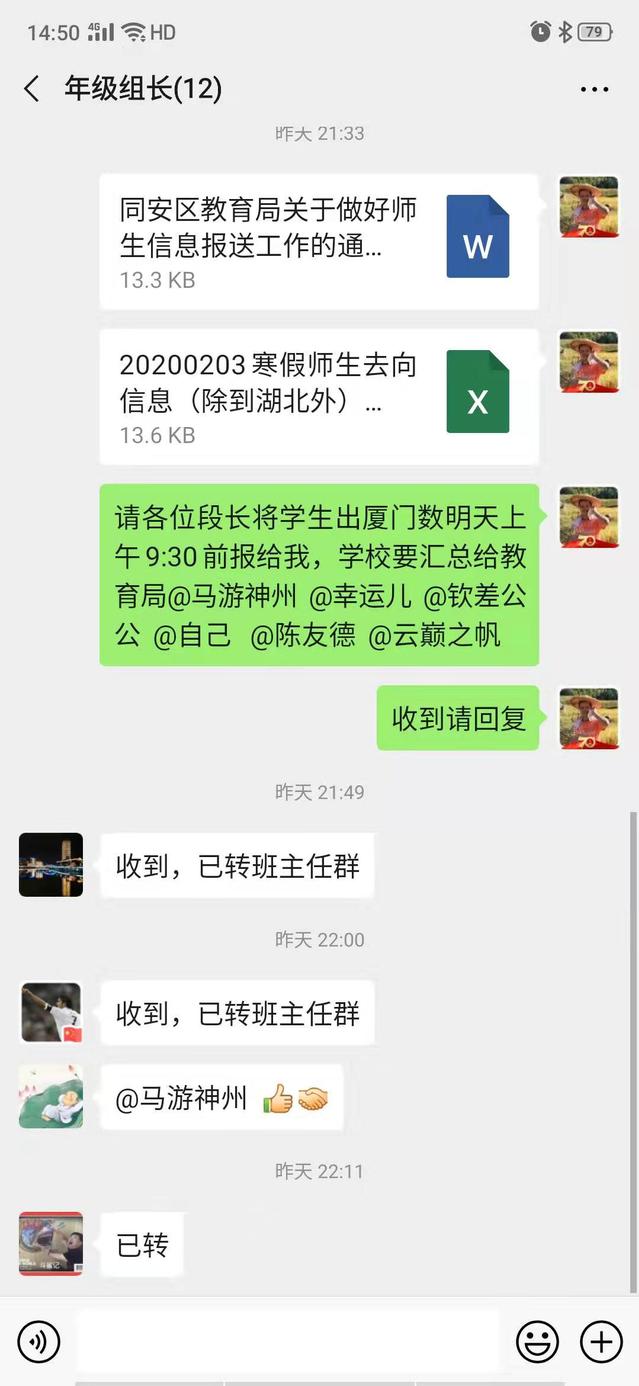
Task: Go back from the 年级组长 group chat
Action: [x=32, y=89]
